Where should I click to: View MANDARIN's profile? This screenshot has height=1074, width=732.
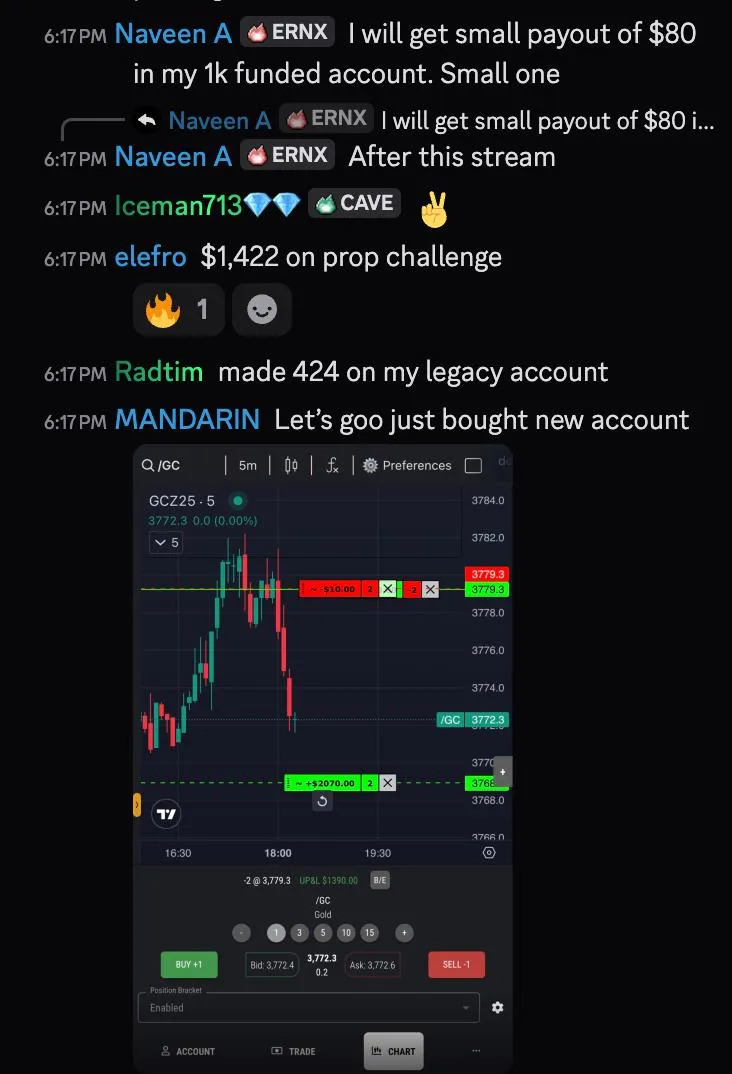tap(187, 419)
